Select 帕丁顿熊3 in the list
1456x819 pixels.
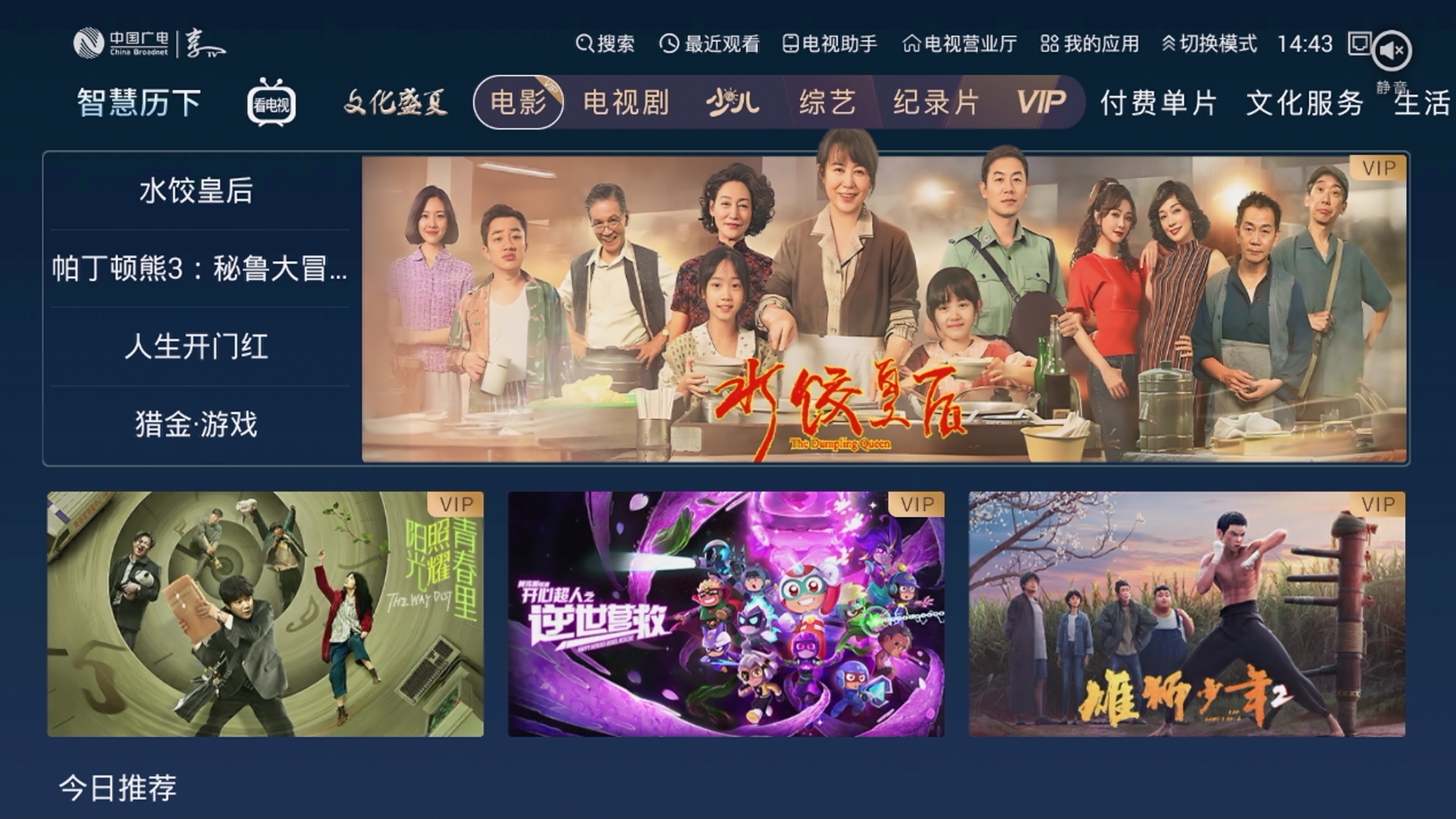tap(199, 268)
